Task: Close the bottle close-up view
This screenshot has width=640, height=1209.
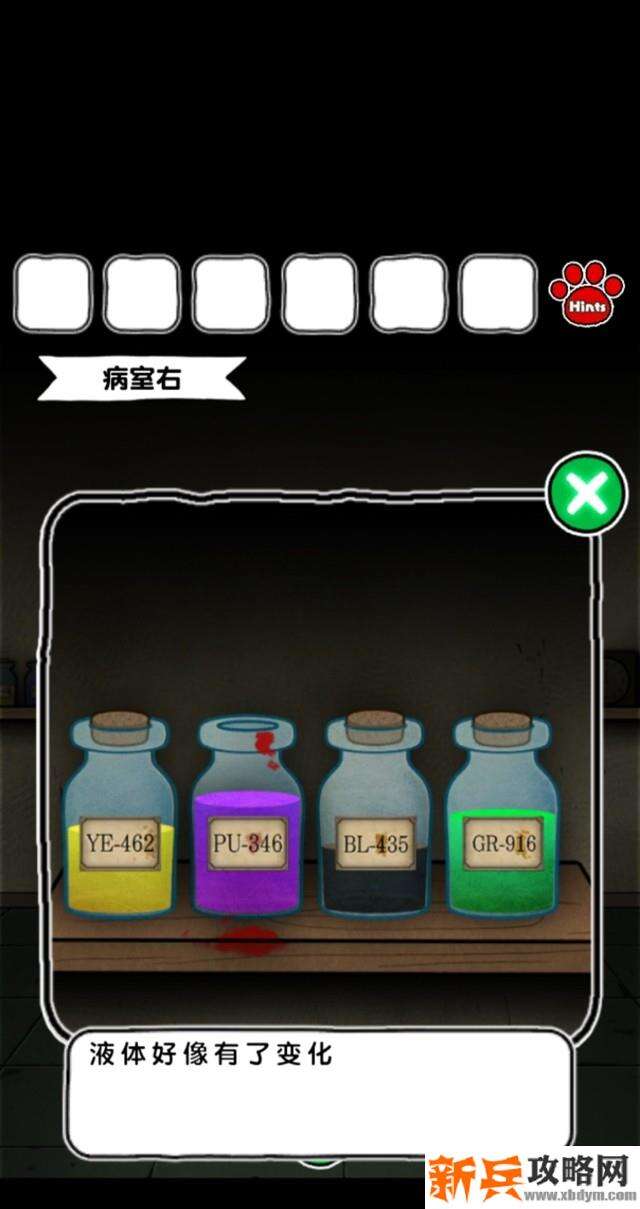Action: 585,494
